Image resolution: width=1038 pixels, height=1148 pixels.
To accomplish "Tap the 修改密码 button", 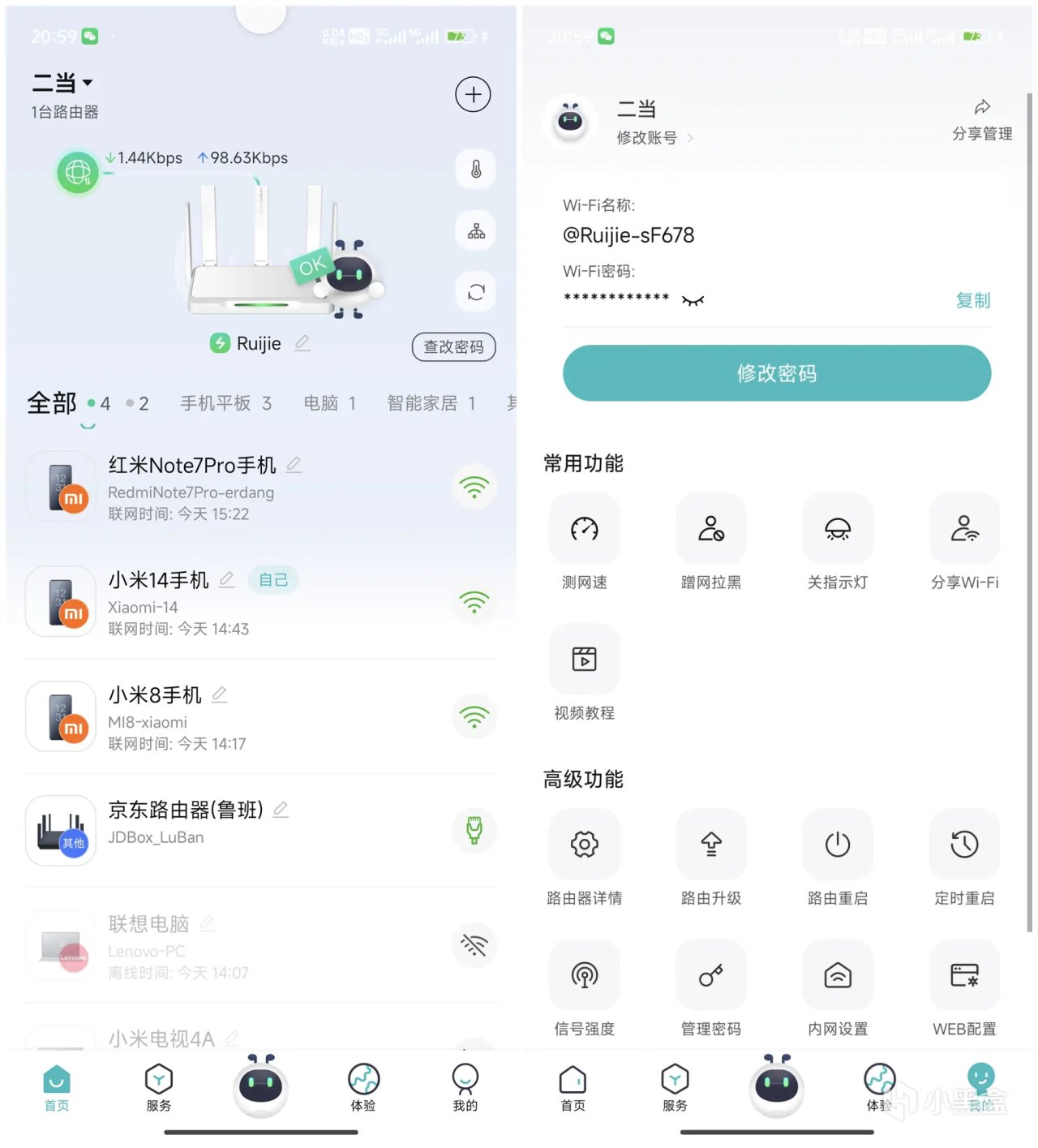I will click(776, 373).
